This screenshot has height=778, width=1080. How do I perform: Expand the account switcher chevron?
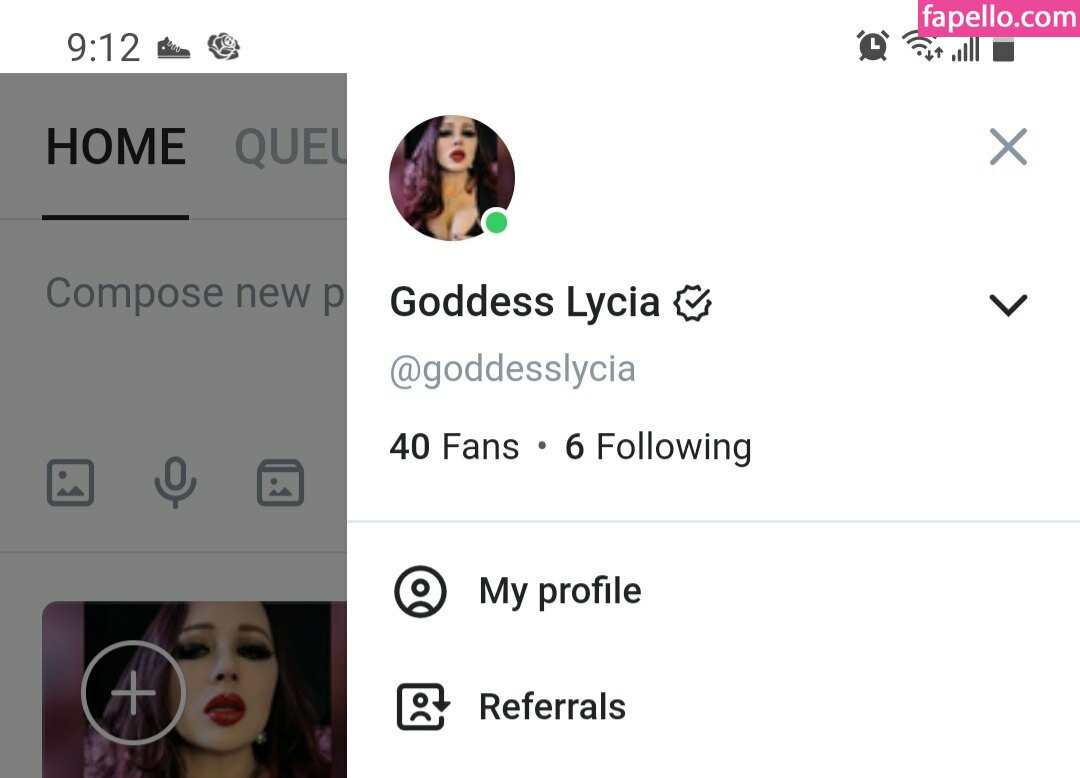coord(1007,305)
